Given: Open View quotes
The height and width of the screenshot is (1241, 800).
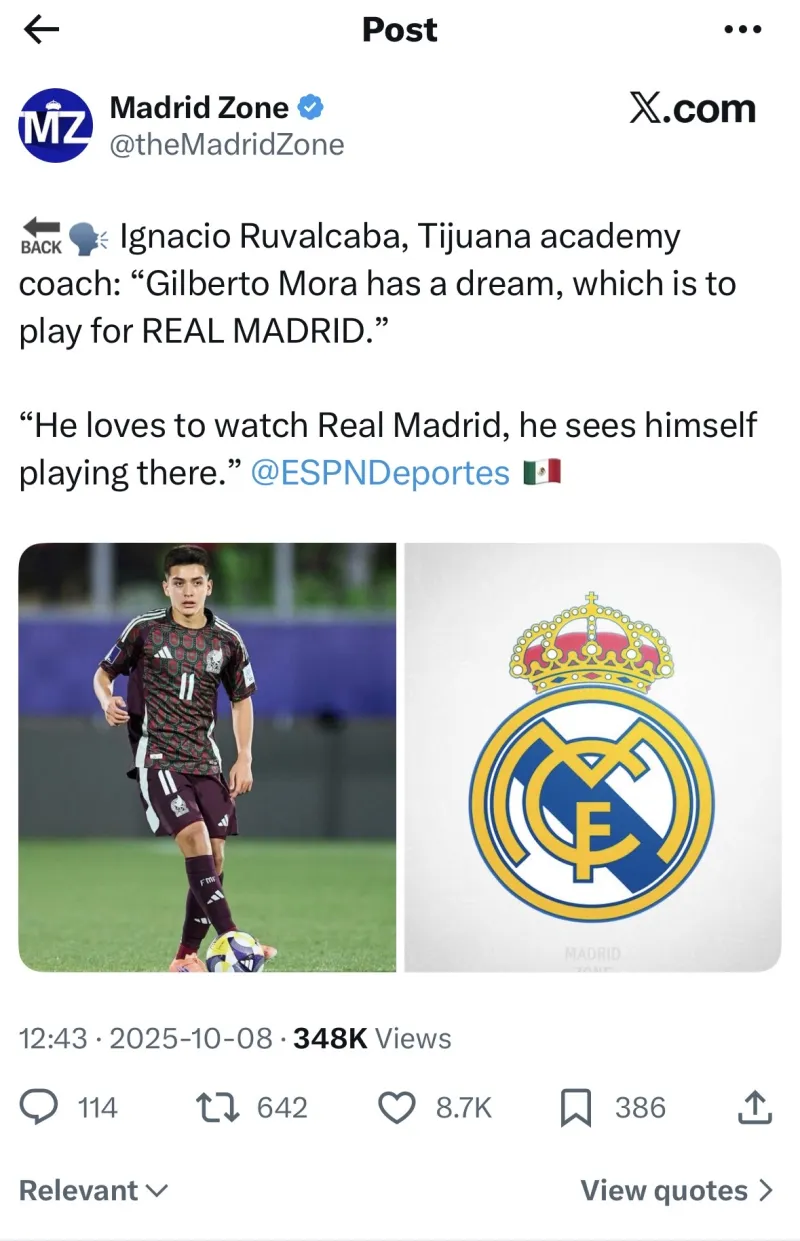Looking at the screenshot, I should click(x=677, y=1190).
